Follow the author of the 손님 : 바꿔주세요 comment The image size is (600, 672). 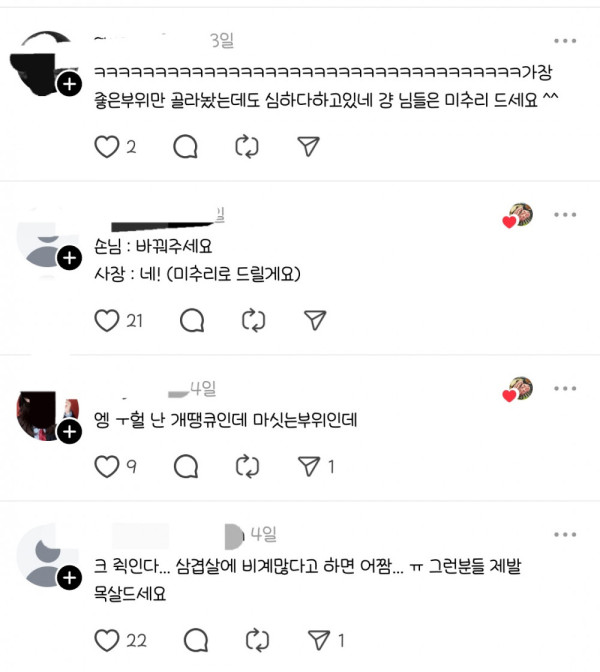click(x=69, y=259)
